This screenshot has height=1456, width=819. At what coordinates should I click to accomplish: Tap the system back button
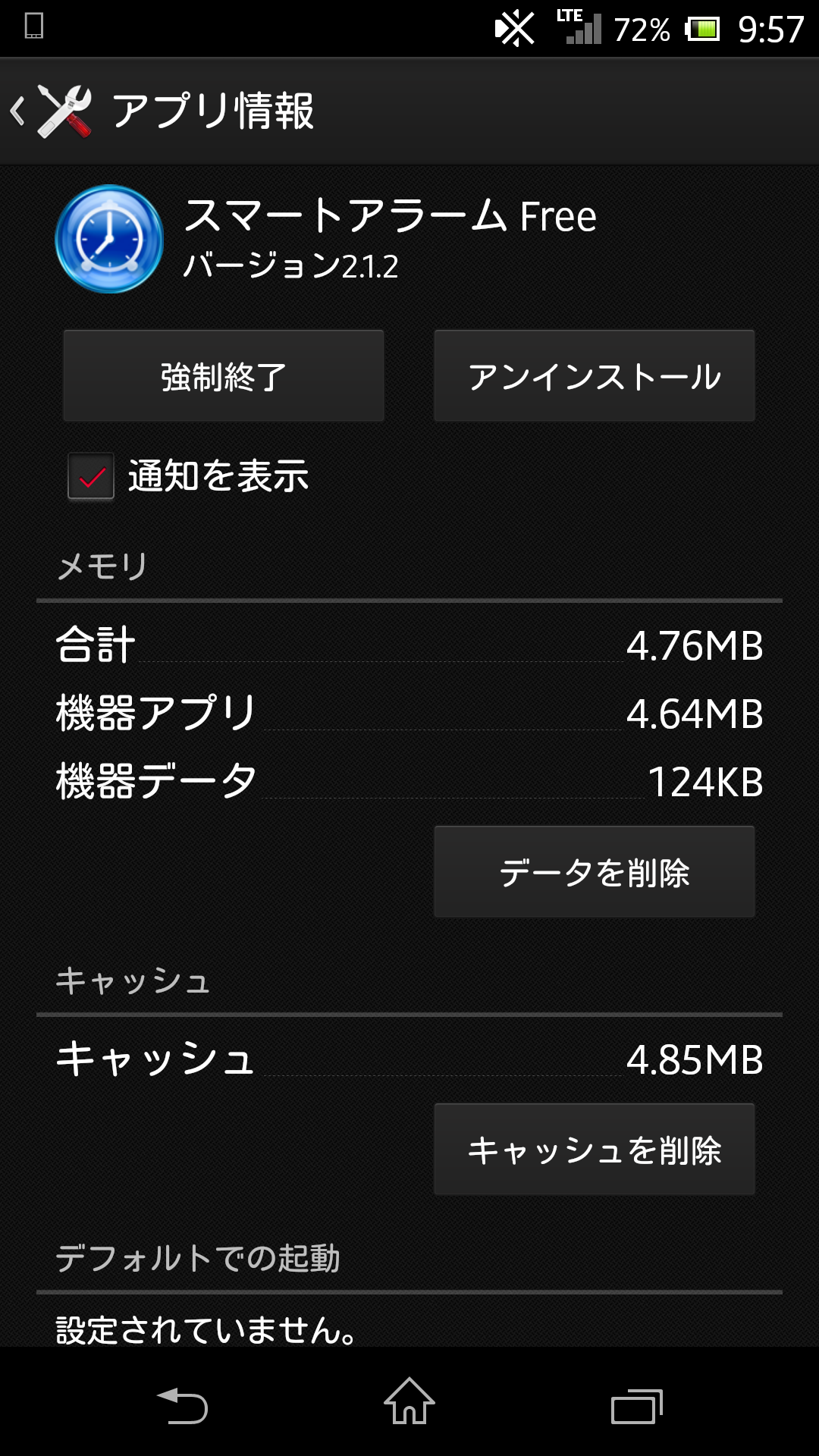pyautogui.click(x=182, y=1406)
